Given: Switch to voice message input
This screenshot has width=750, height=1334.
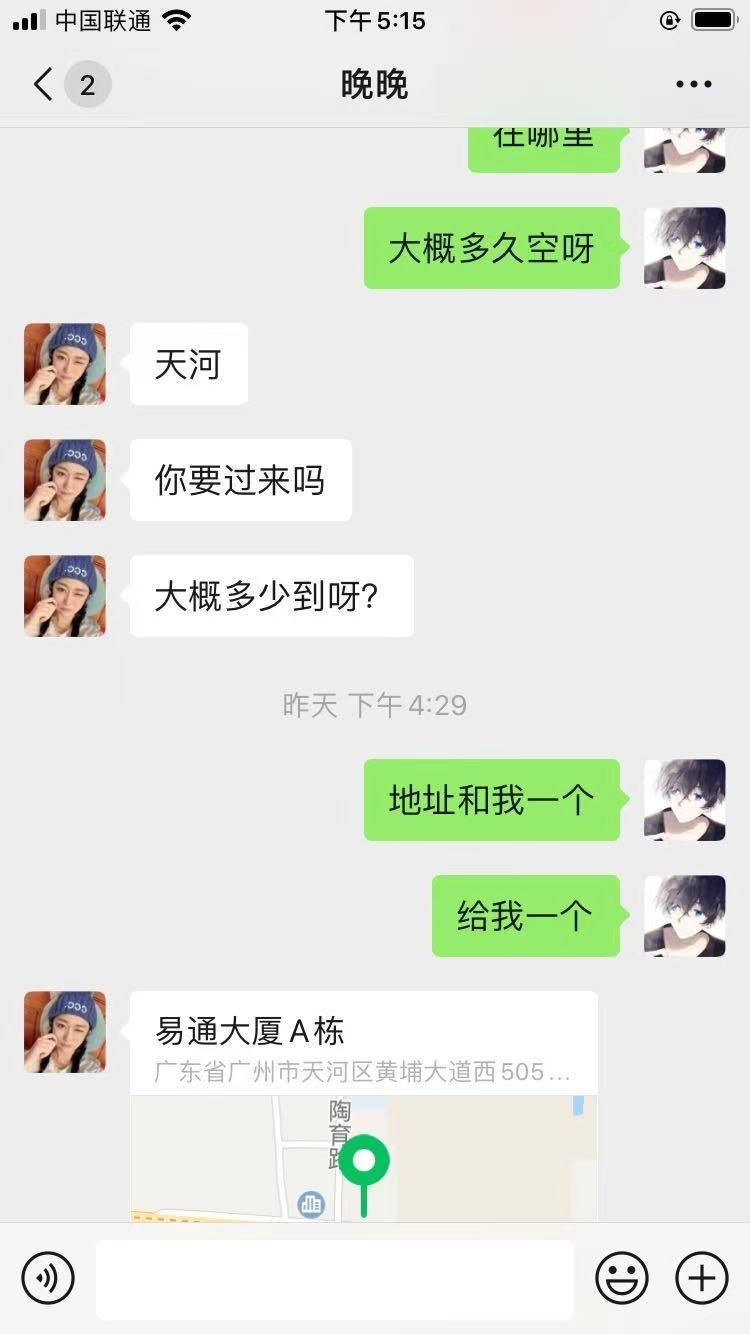Looking at the screenshot, I should point(48,1278).
